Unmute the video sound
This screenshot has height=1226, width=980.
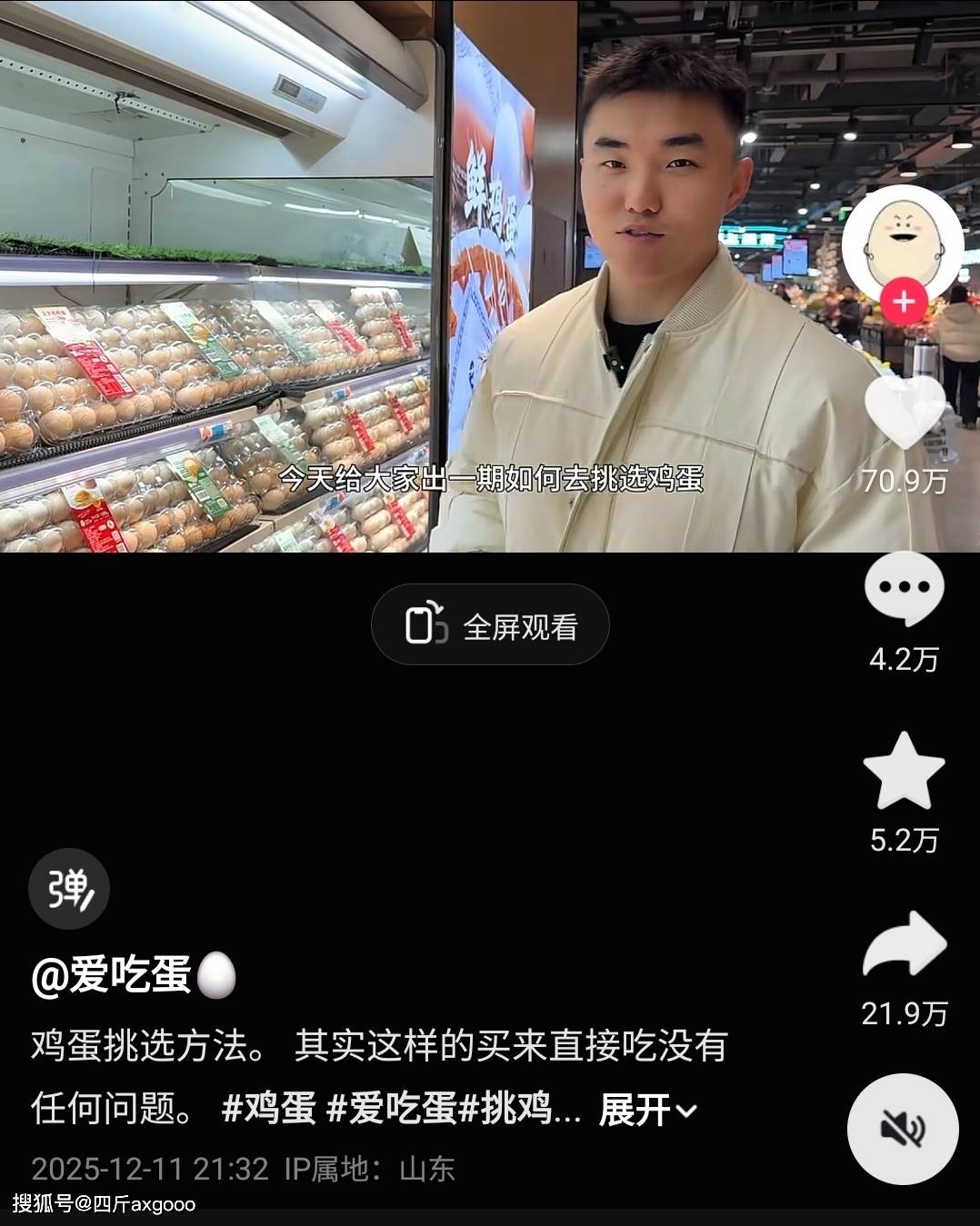903,1129
